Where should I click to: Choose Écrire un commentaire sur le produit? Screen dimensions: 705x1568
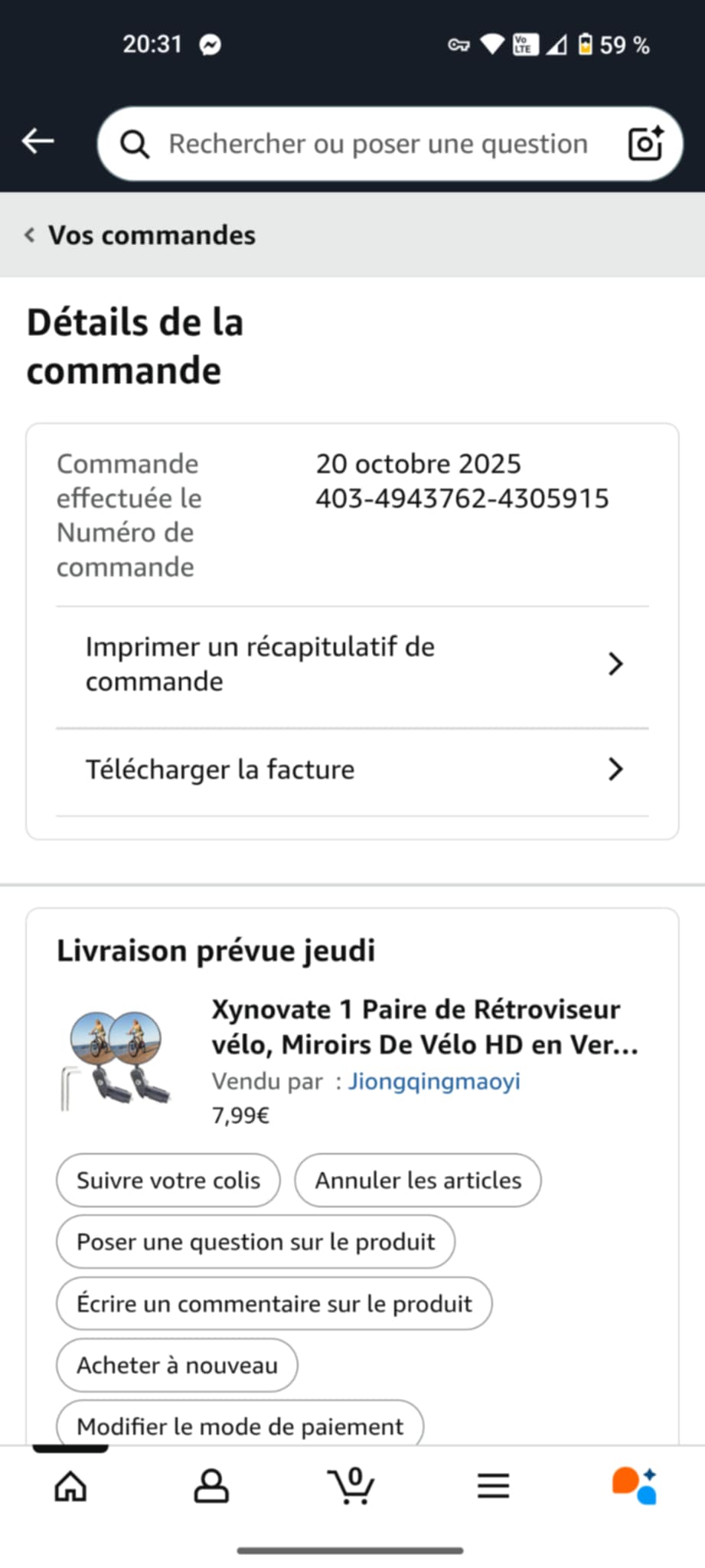(x=274, y=1303)
